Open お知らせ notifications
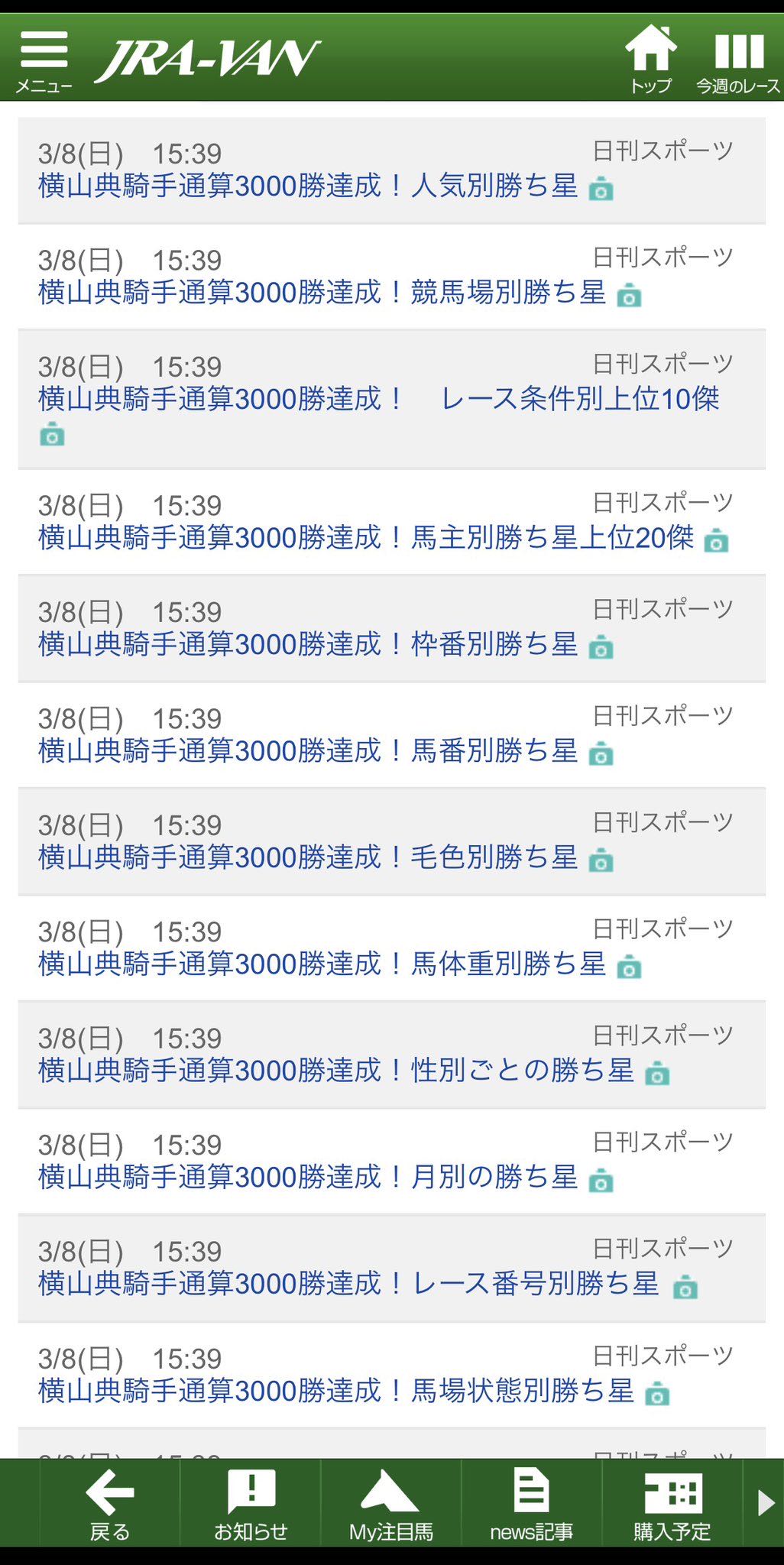This screenshot has height=1565, width=784. coord(251,1504)
